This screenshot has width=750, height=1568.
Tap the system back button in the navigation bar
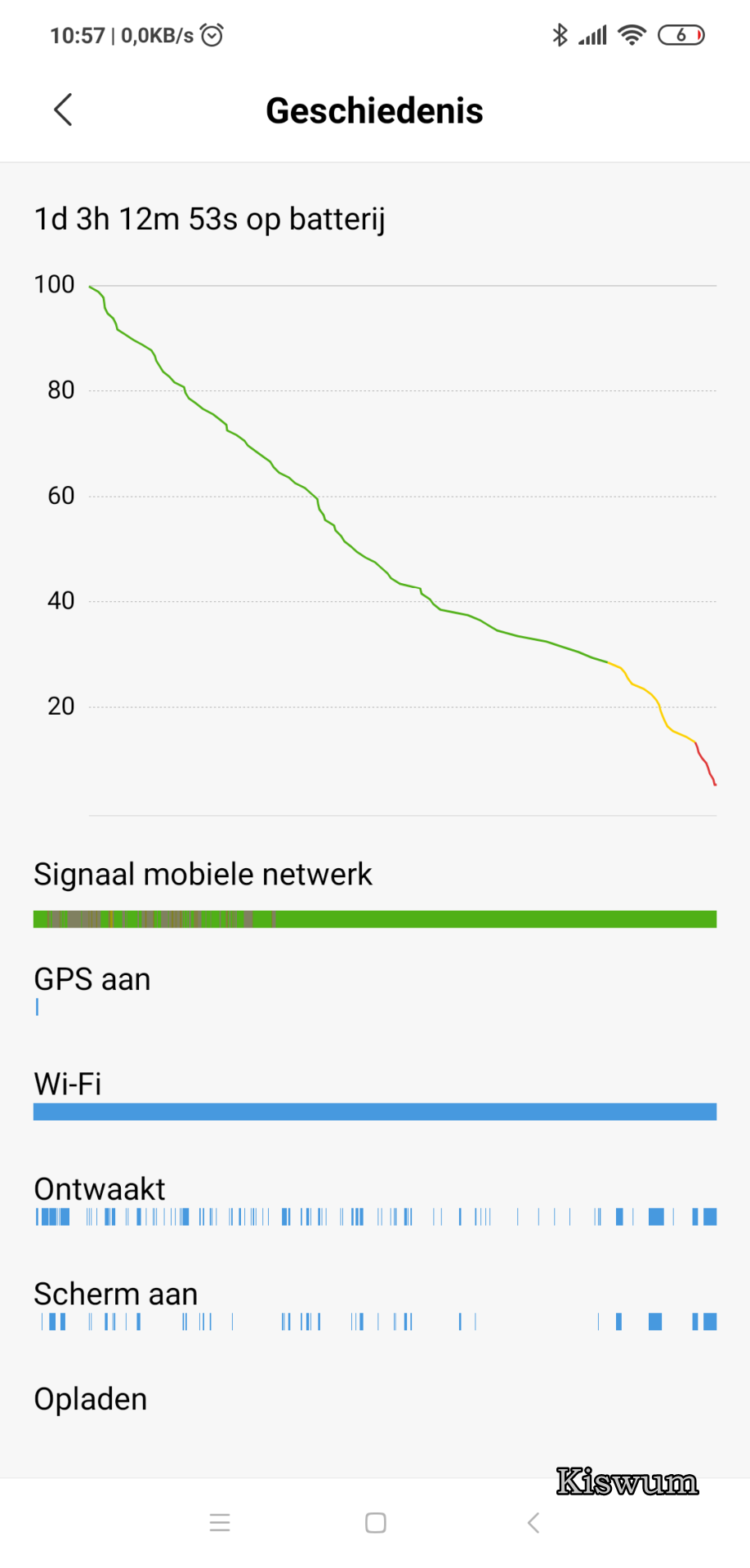(x=533, y=1522)
